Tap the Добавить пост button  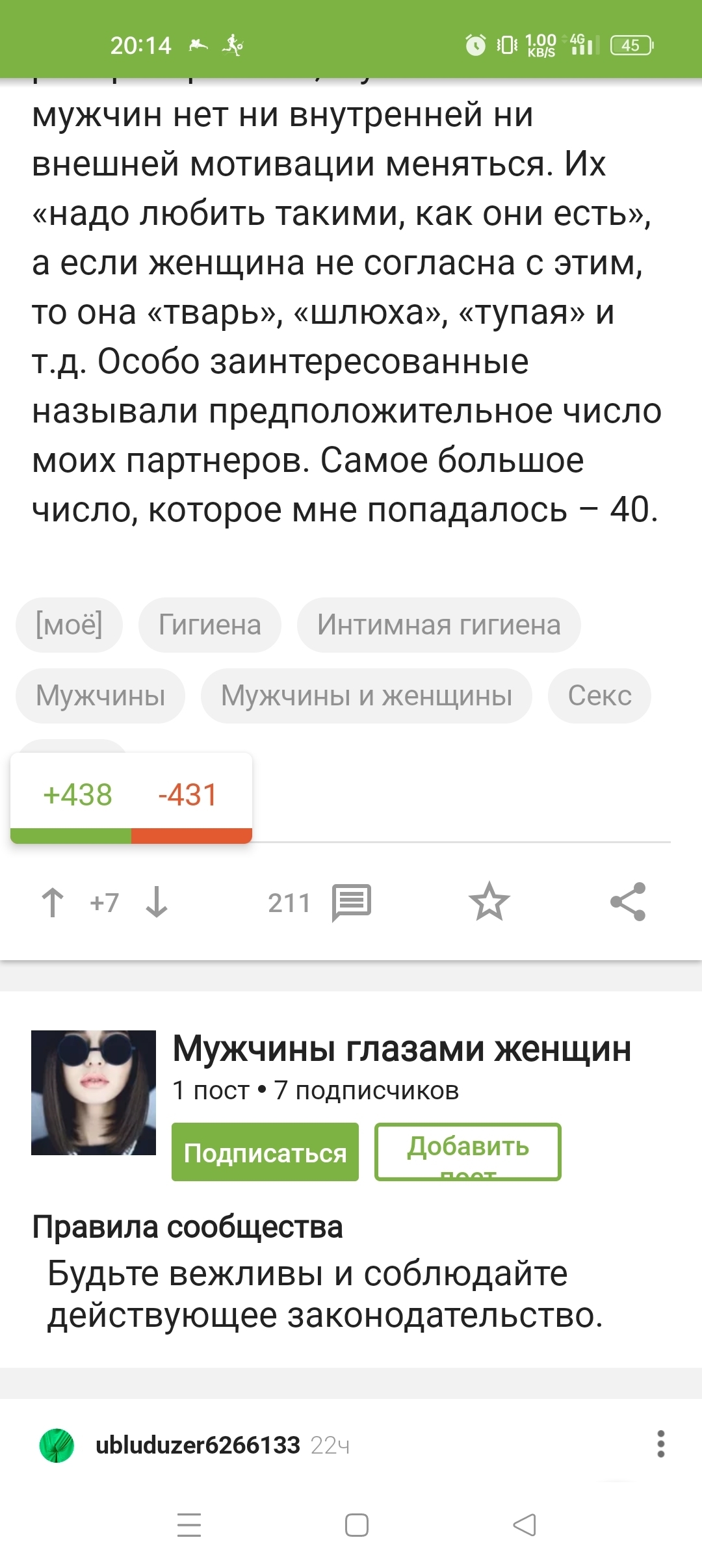point(467,1152)
